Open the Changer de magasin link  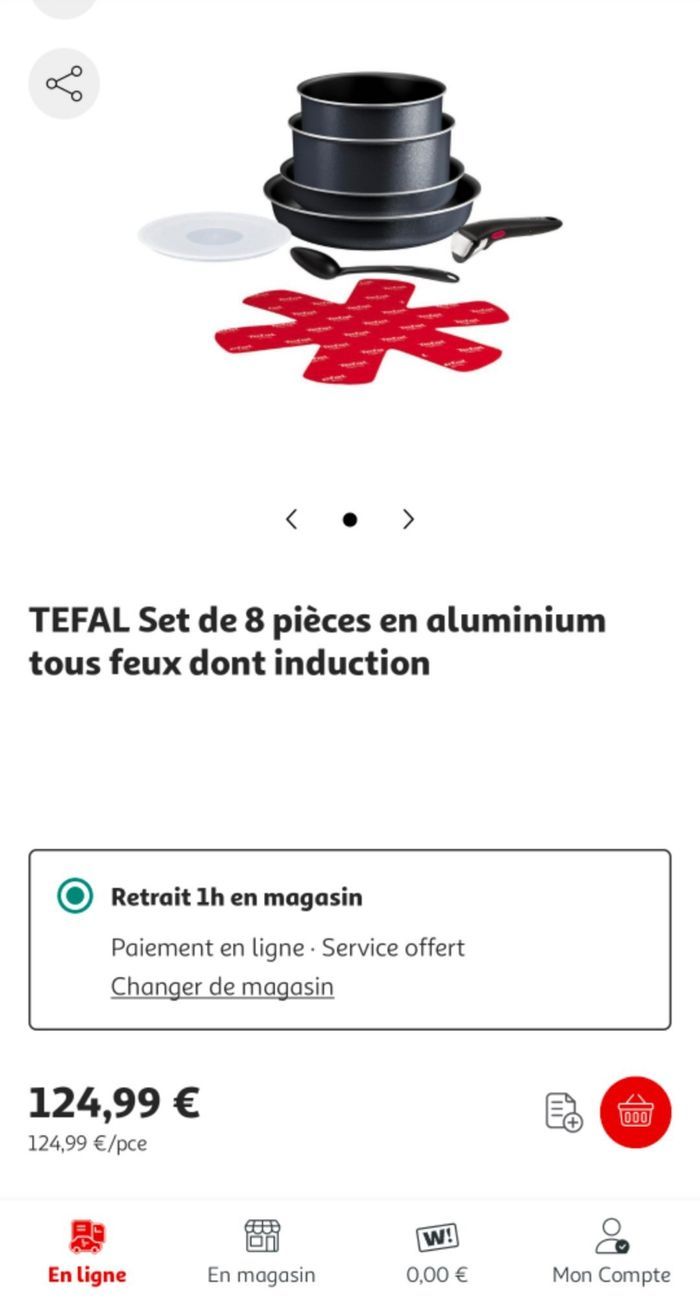pos(222,986)
